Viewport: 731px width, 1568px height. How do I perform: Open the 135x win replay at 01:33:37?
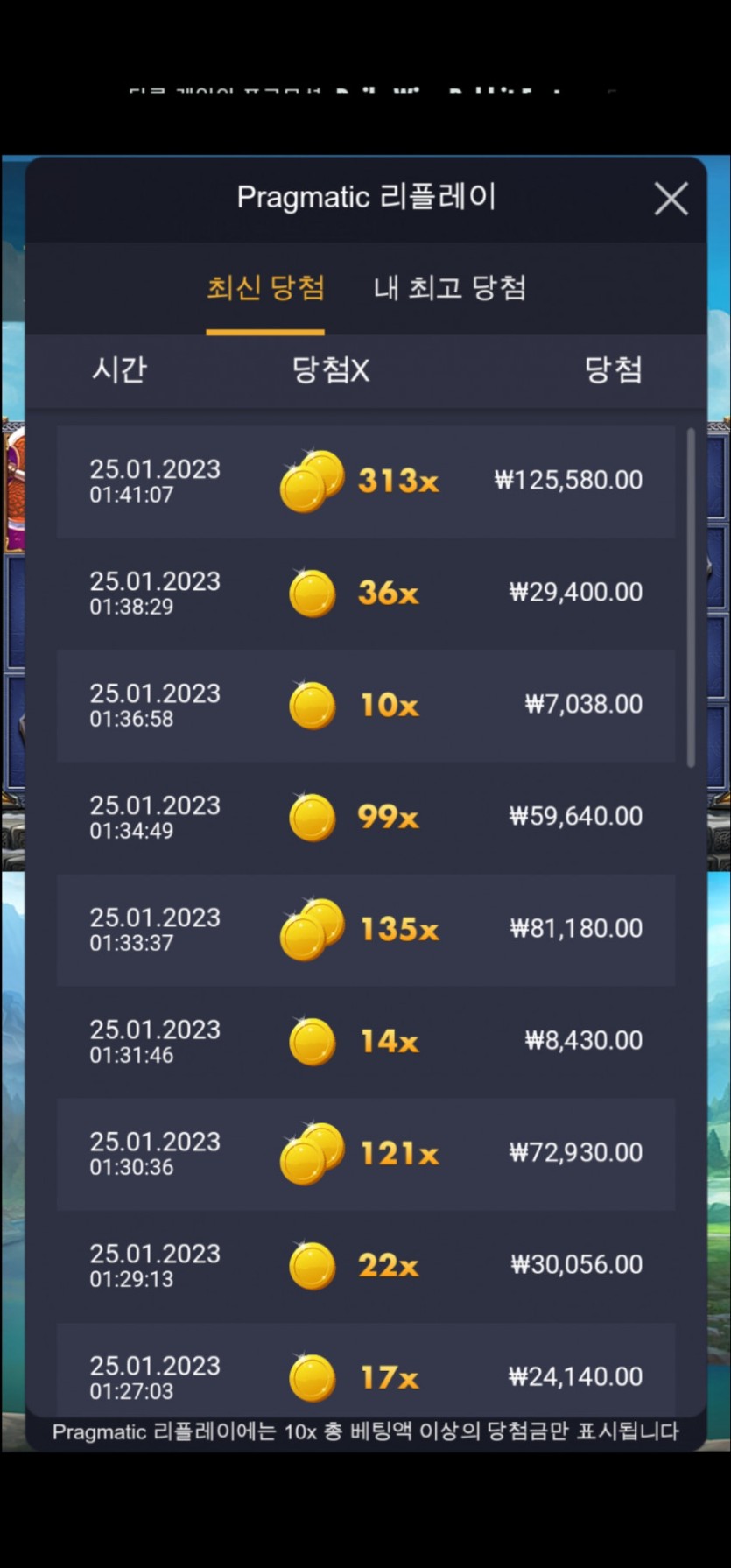[366, 929]
